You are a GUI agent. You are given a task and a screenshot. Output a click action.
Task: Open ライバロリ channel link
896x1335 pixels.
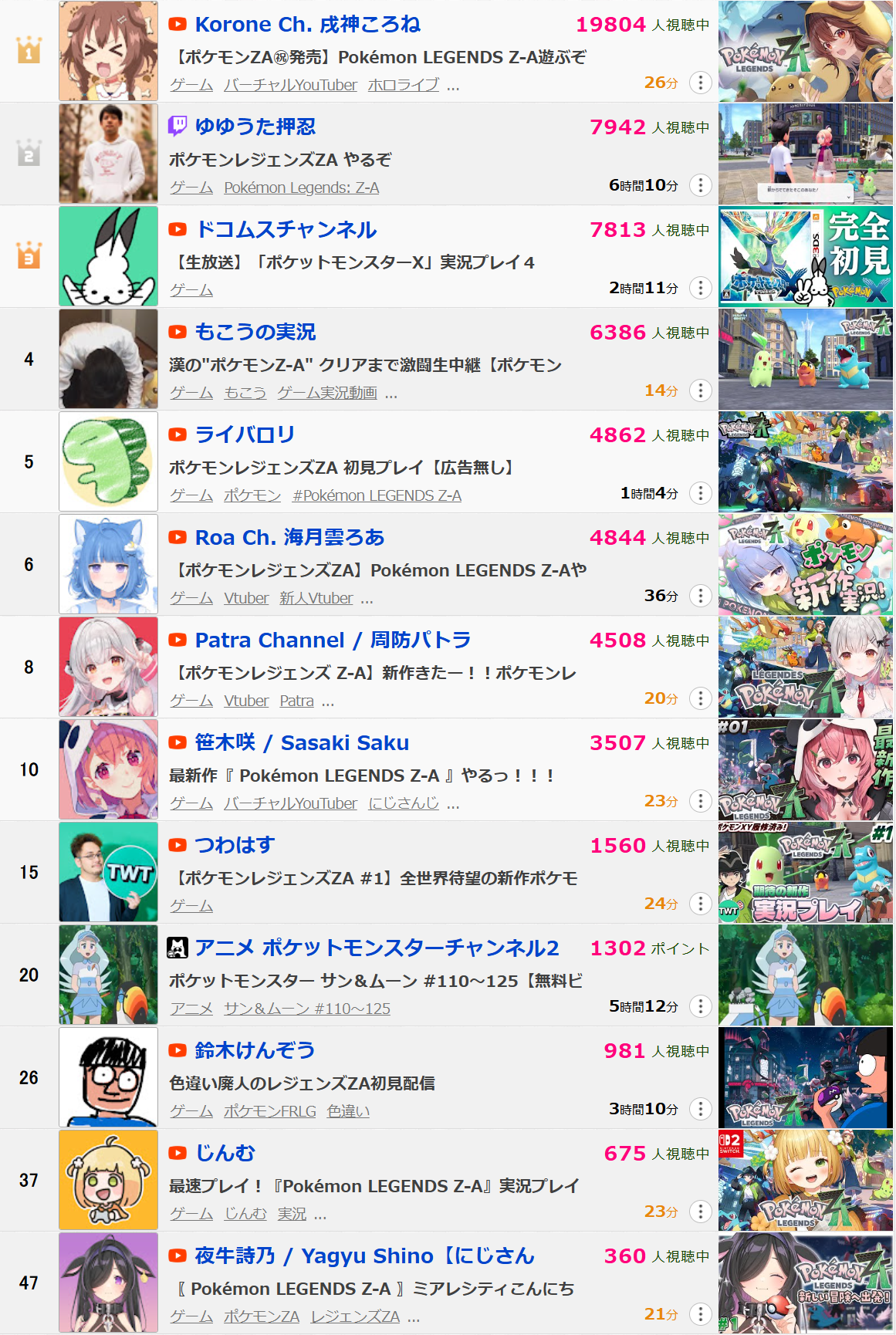coord(245,434)
